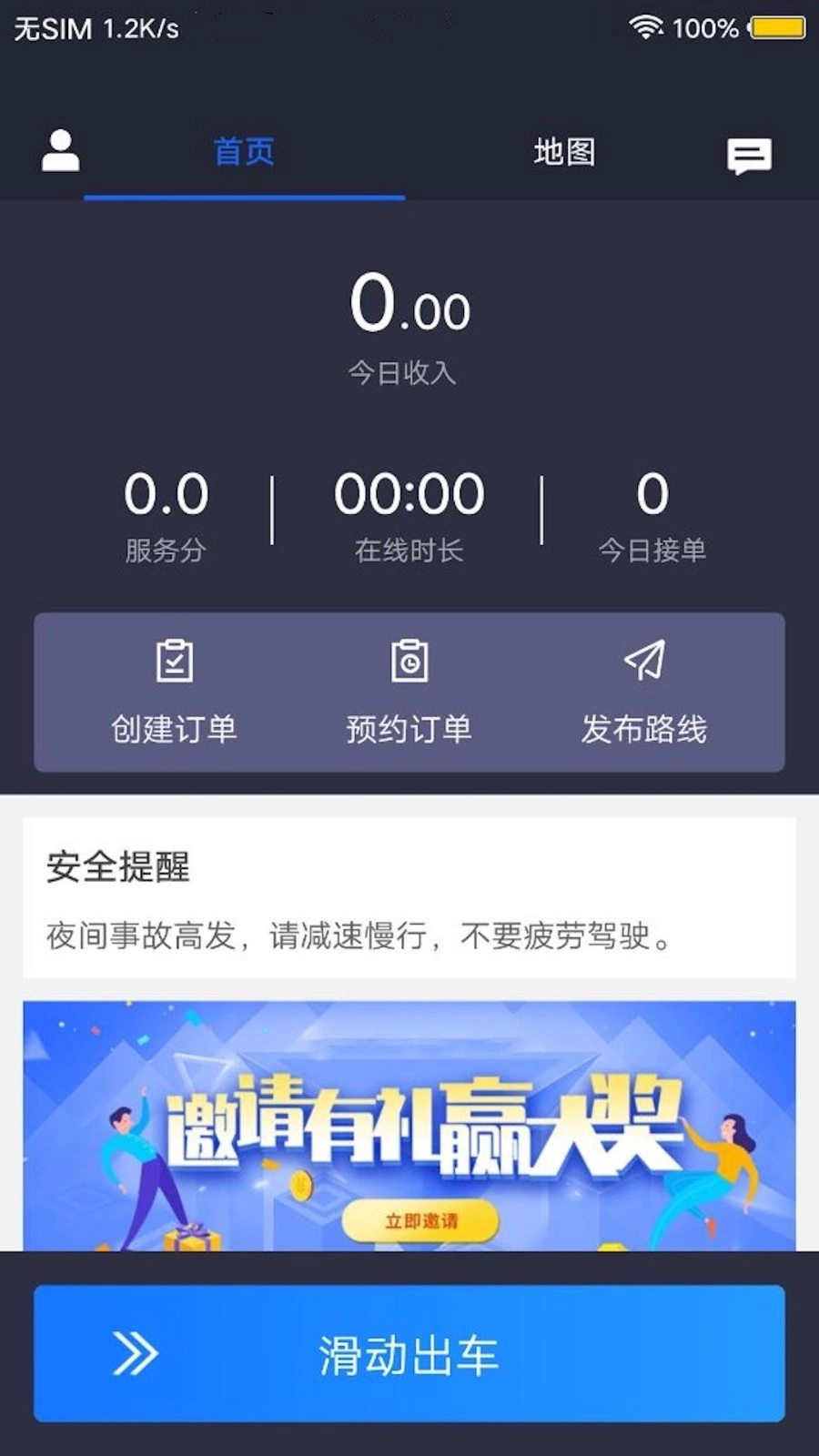This screenshot has height=1456, width=819.
Task: Switch to the 地图 tab
Action: [564, 152]
